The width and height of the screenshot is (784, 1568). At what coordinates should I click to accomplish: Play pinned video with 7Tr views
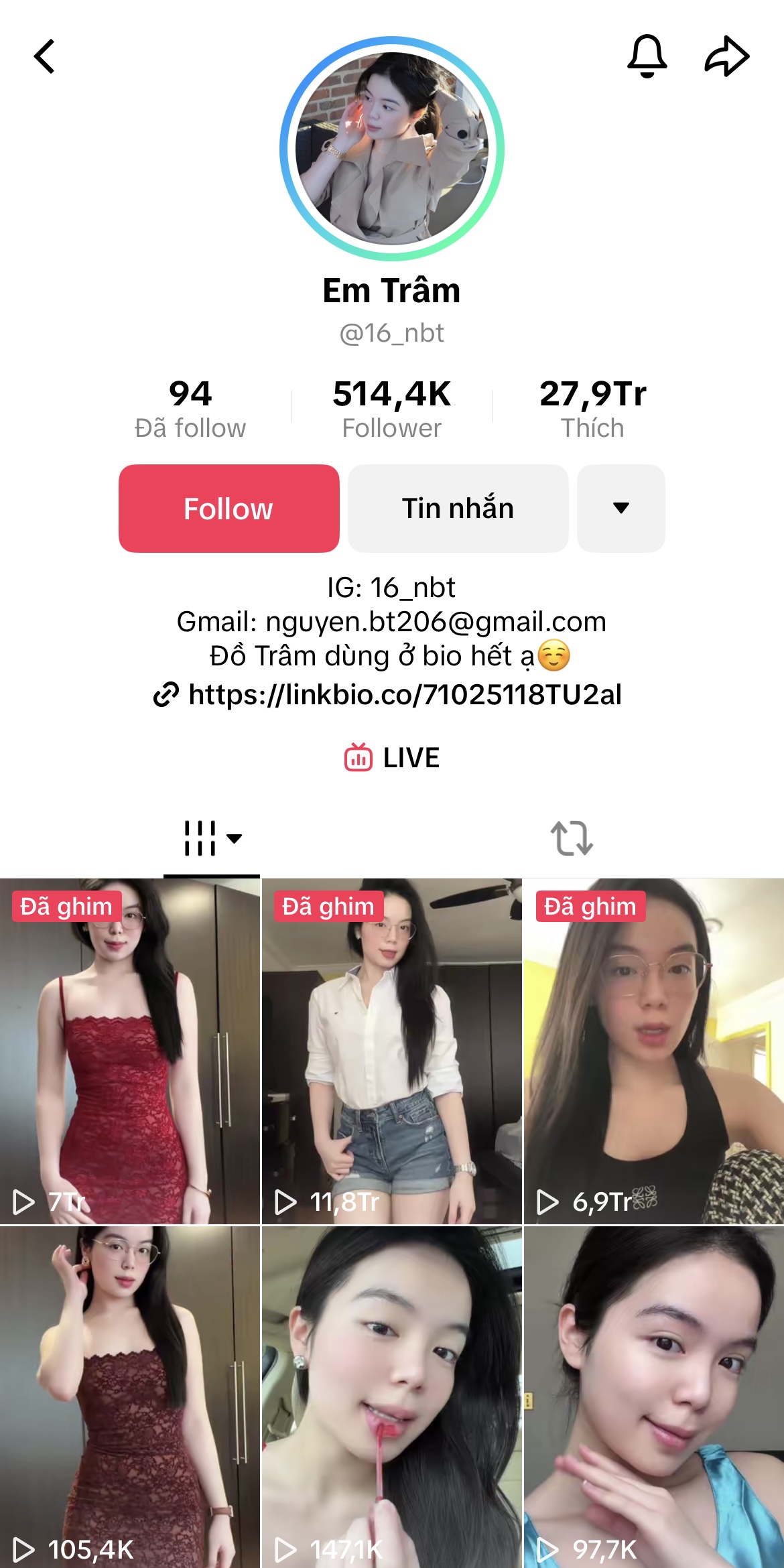coord(130,1051)
